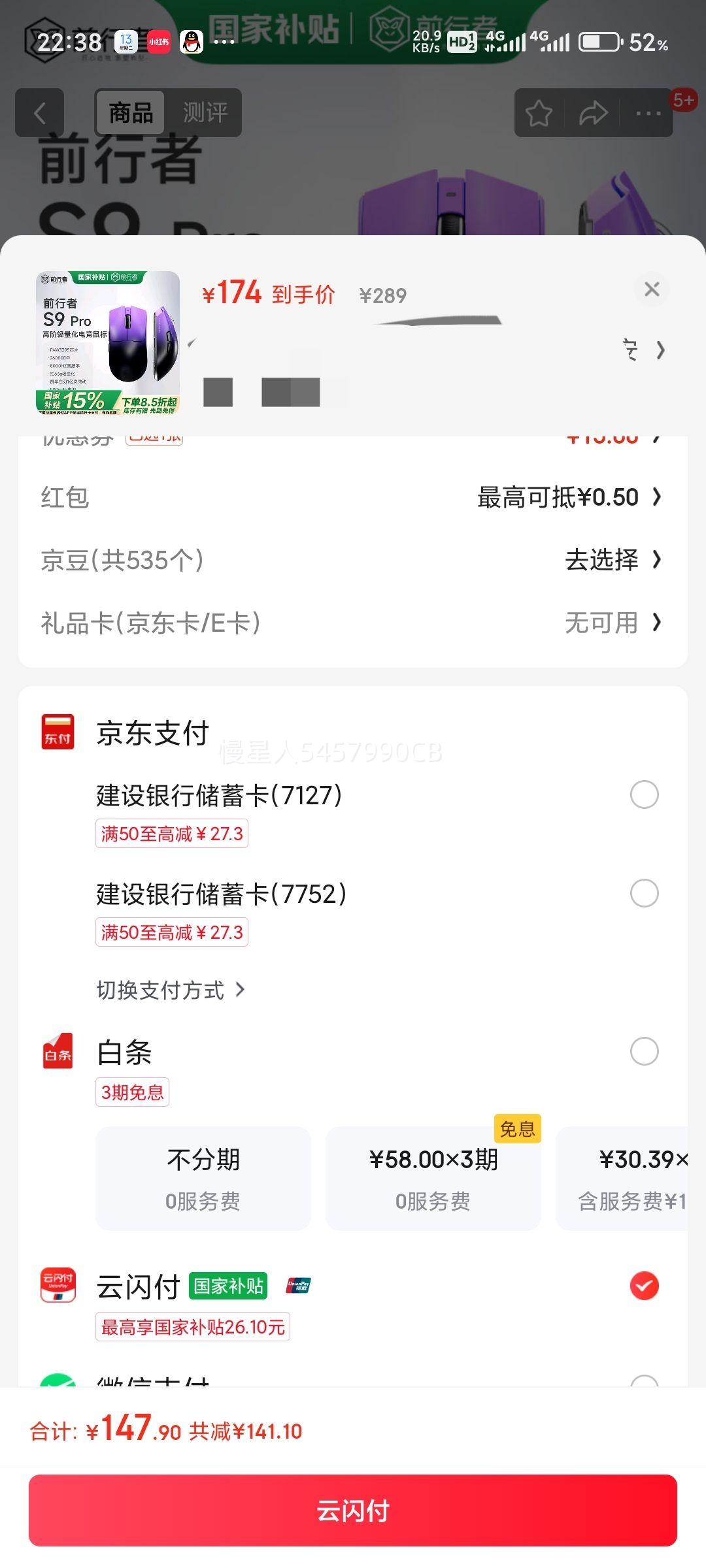Select 云闪付 as payment method
This screenshot has width=706, height=1568.
click(644, 1286)
